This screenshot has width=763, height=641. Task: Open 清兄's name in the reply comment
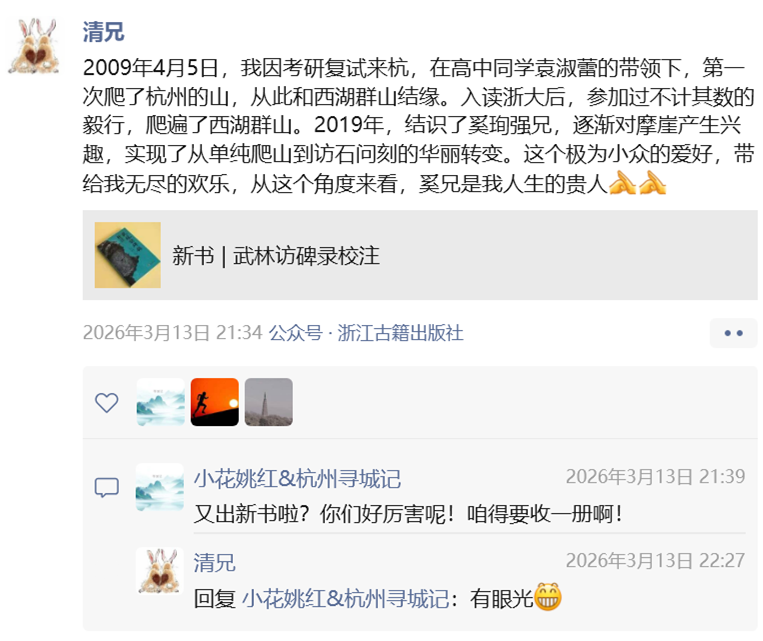tap(214, 562)
